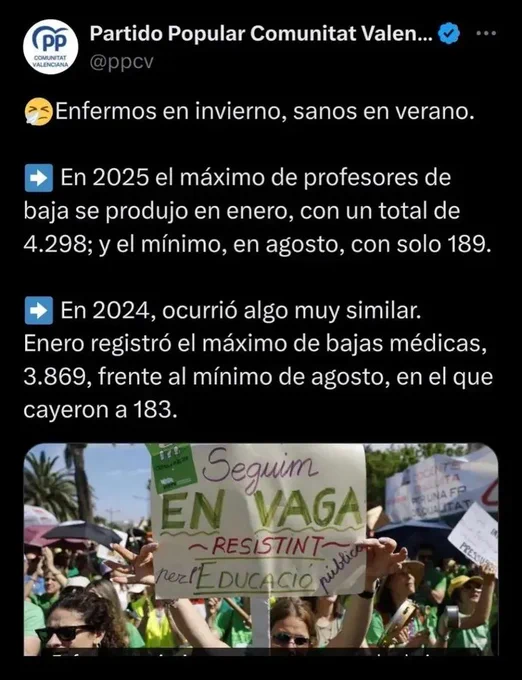Open the Partido Popular Comunitat Valenciana account name

pyautogui.click(x=261, y=33)
